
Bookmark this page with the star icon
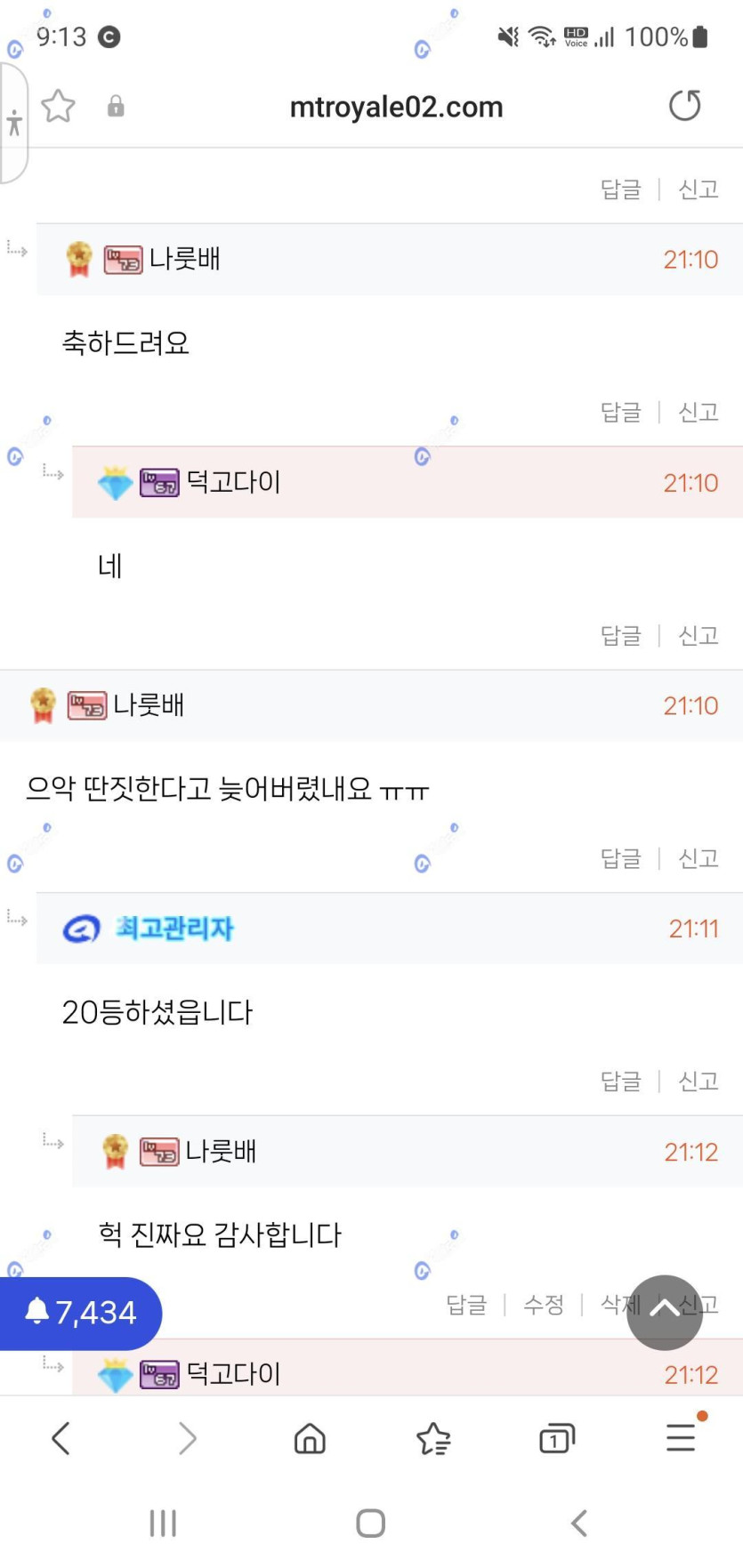tap(59, 107)
